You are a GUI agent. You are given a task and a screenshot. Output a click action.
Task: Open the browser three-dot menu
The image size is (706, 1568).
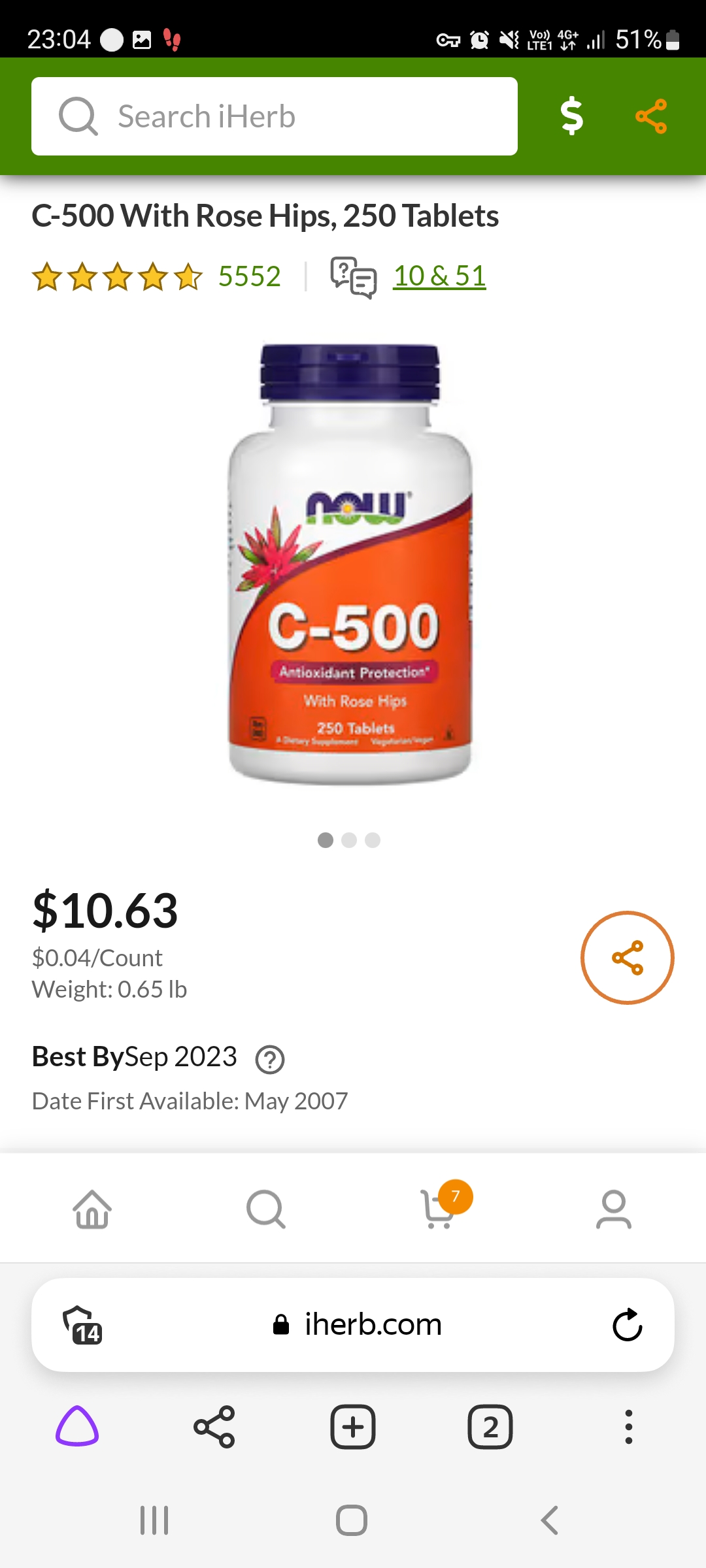click(629, 1427)
